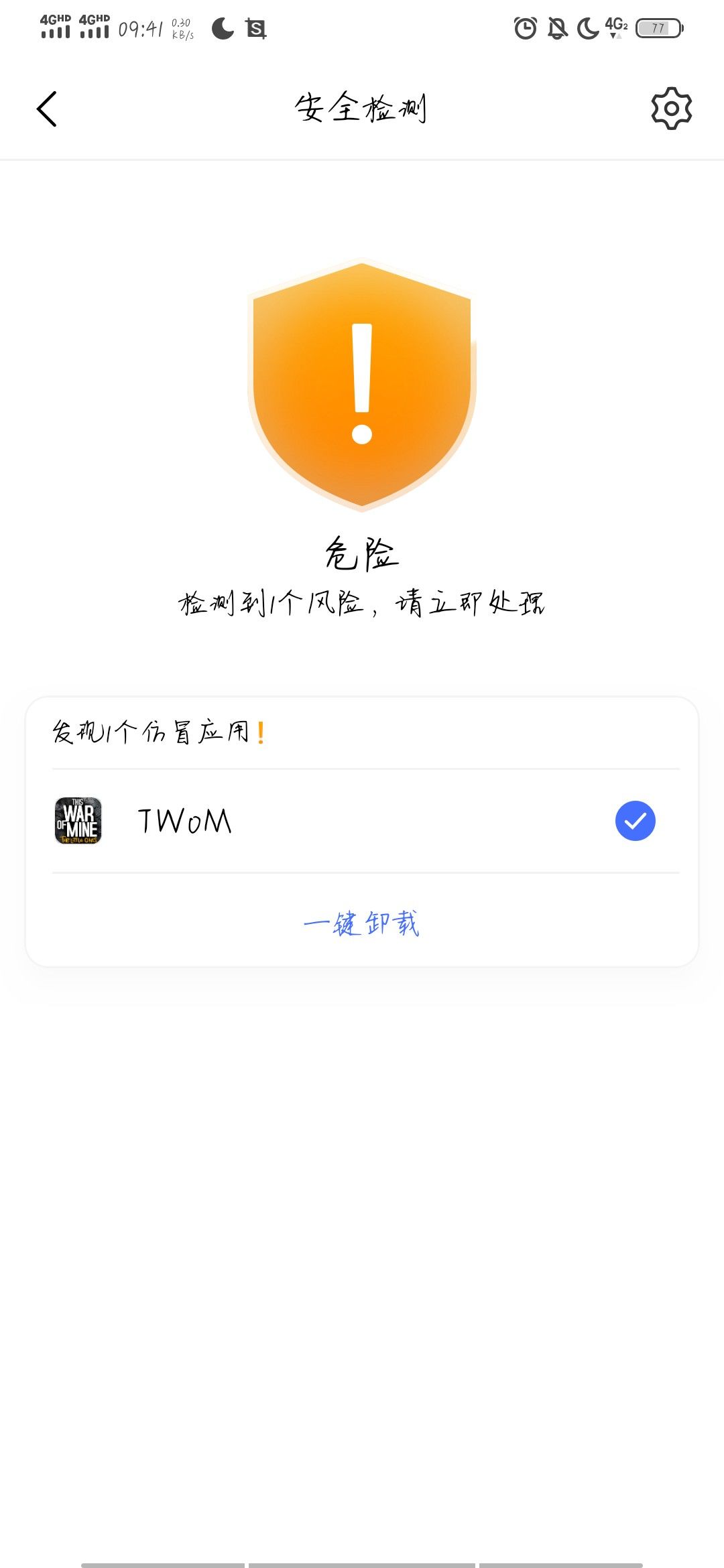Screen dimensions: 724x1568
Task: Tap the battery indicator showing 77
Action: coord(657,28)
